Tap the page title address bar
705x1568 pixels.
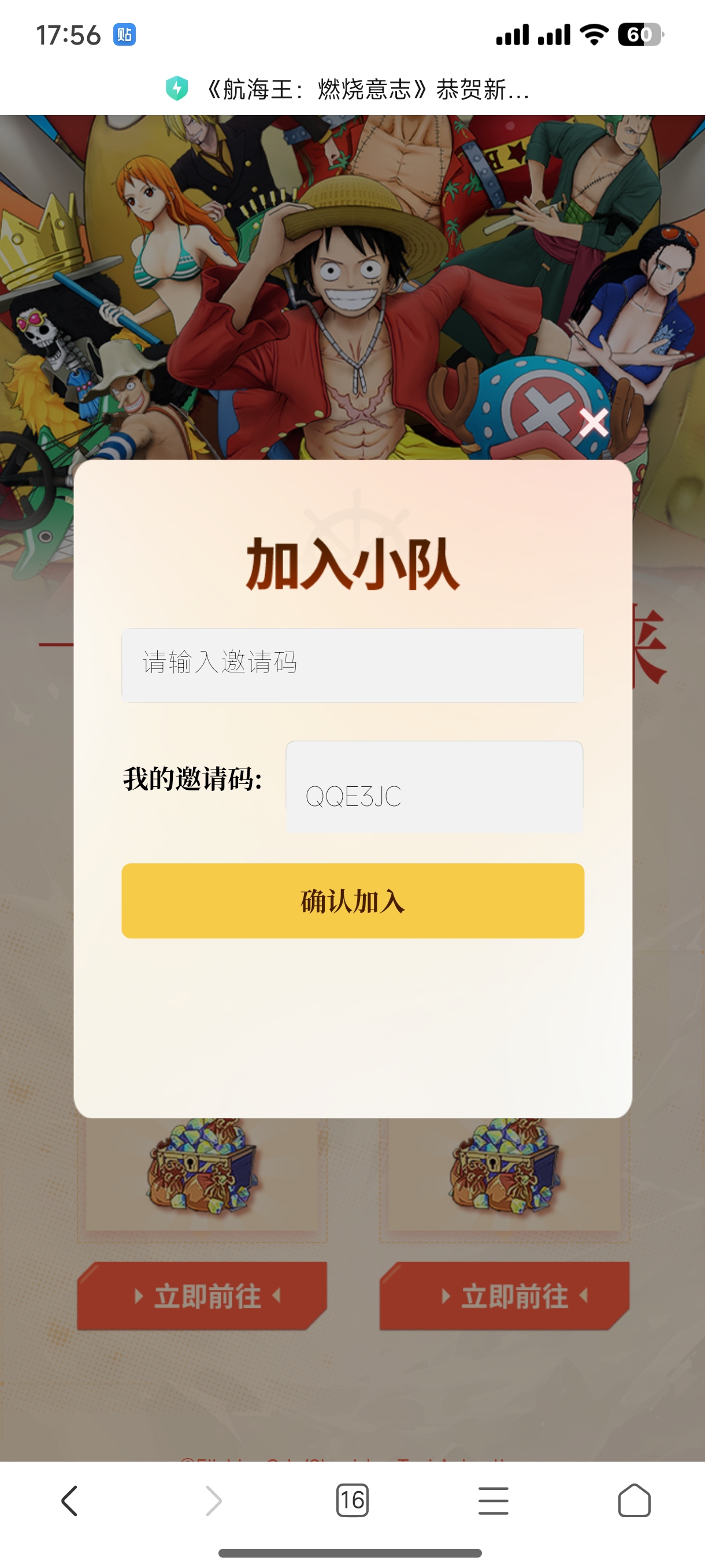352,90
